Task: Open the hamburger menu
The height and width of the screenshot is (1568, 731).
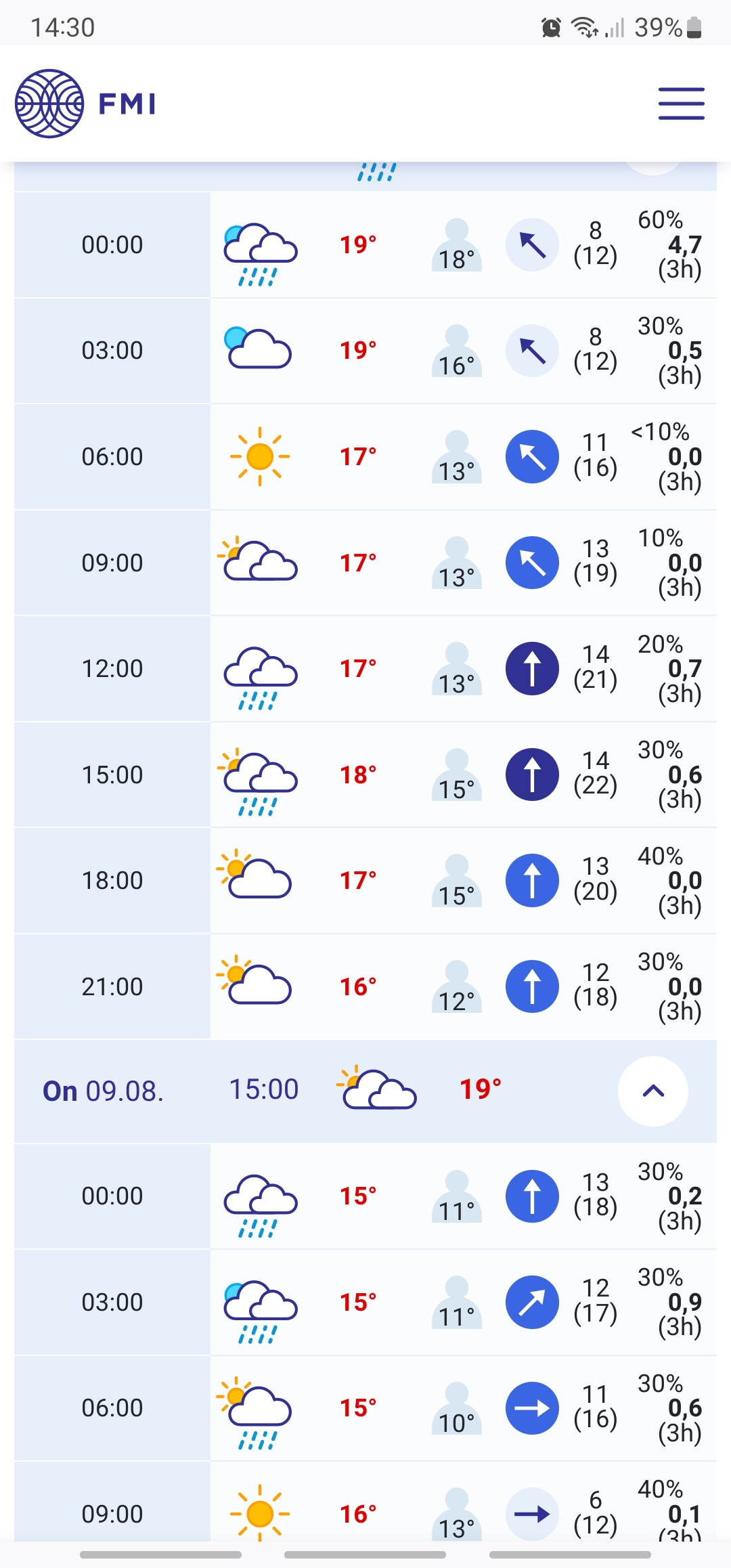Action: 682,104
